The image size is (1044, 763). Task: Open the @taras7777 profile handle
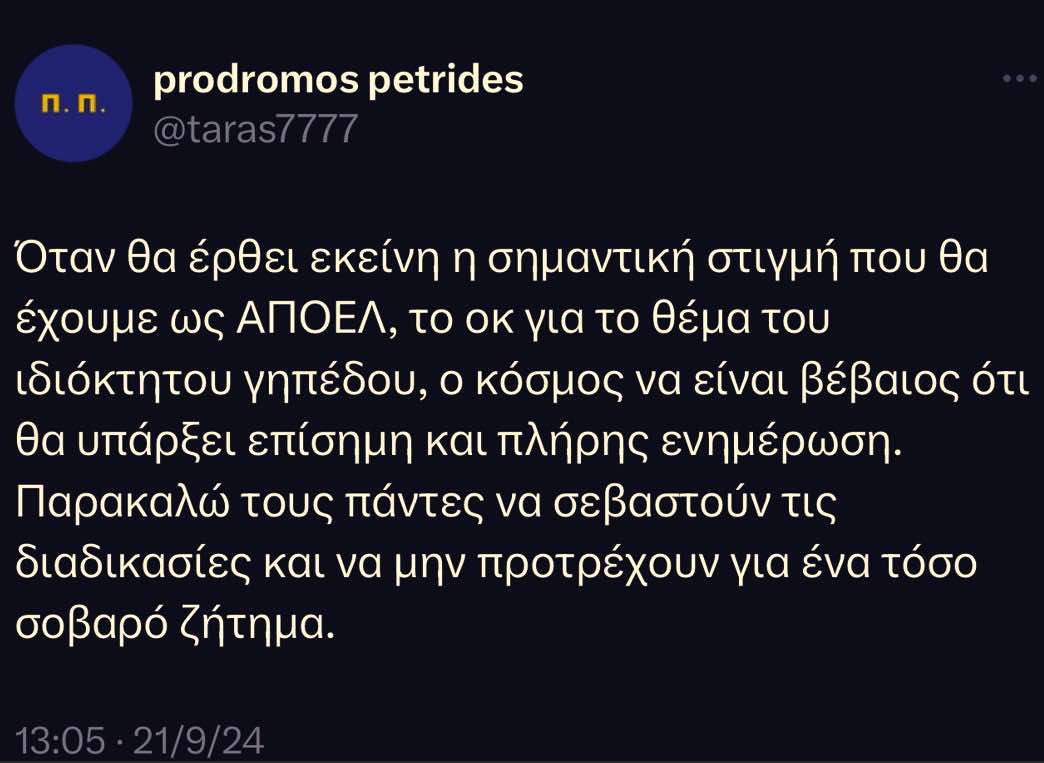255,128
